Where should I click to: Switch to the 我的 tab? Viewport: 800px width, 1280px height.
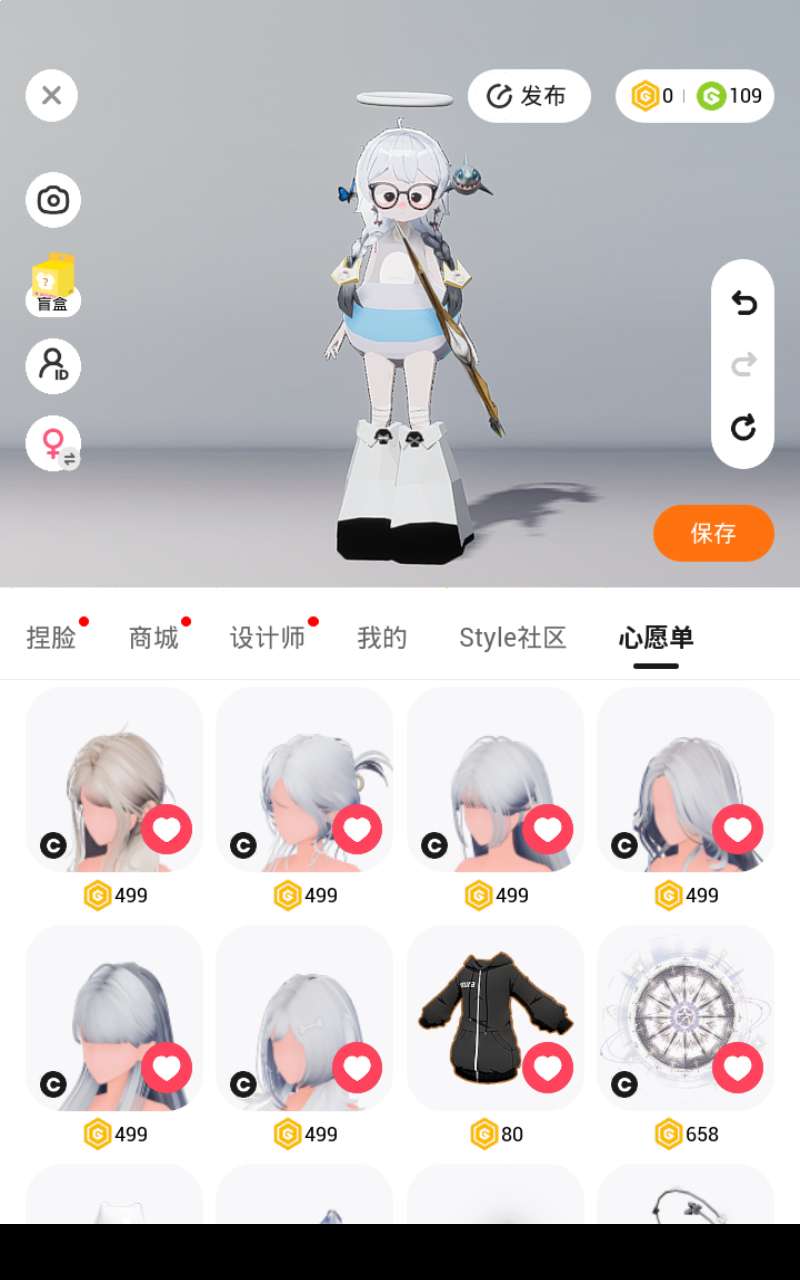pos(382,638)
